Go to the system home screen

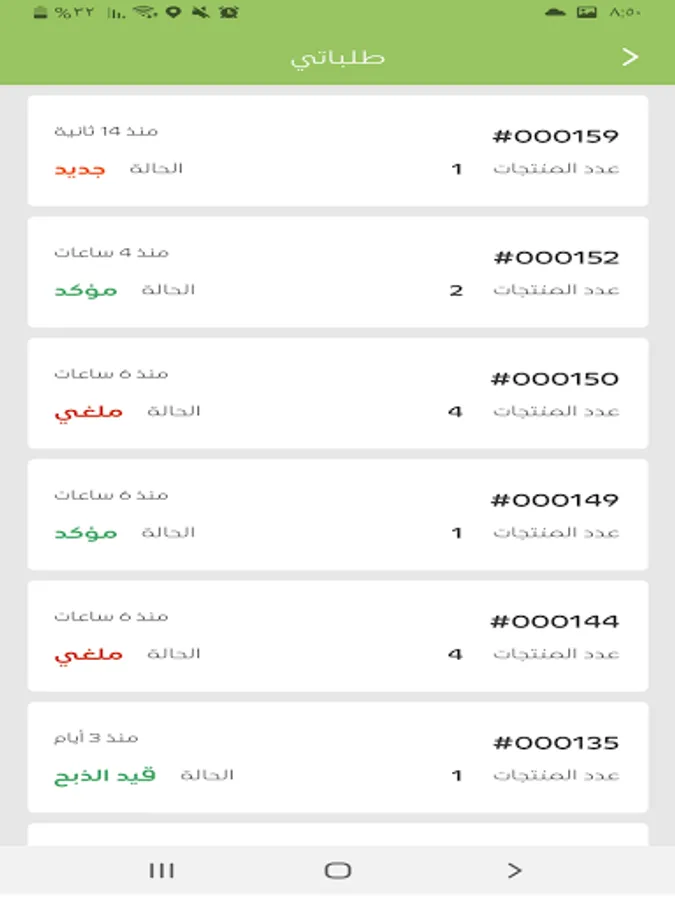tap(338, 870)
